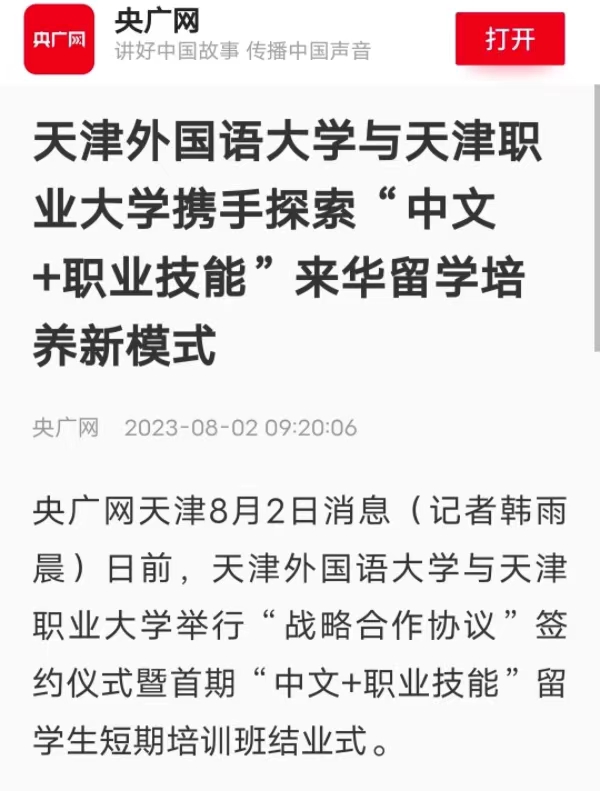Open the 央广网 app banner logo
The height and width of the screenshot is (791, 600).
coord(59,40)
